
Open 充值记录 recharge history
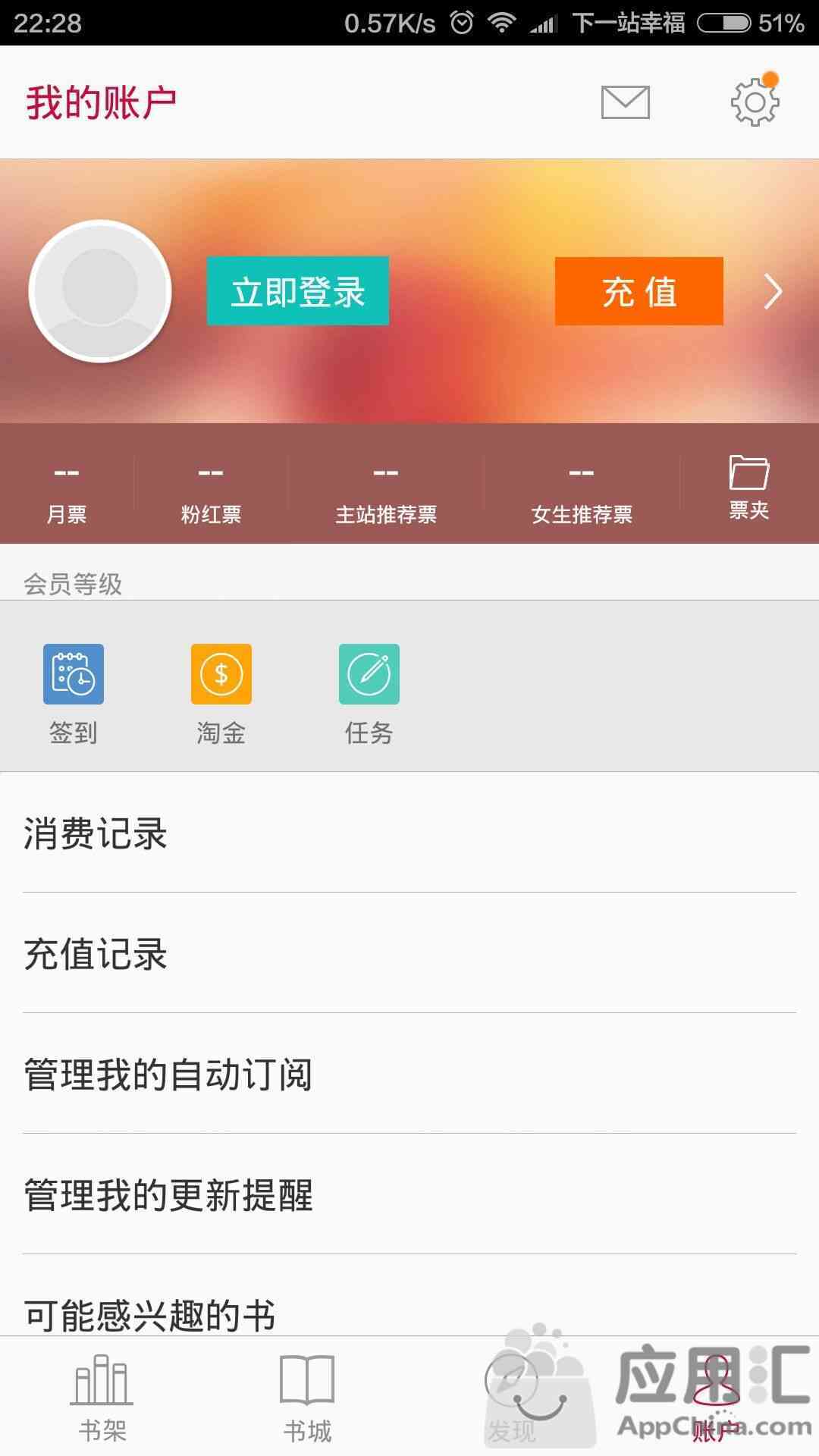point(409,954)
